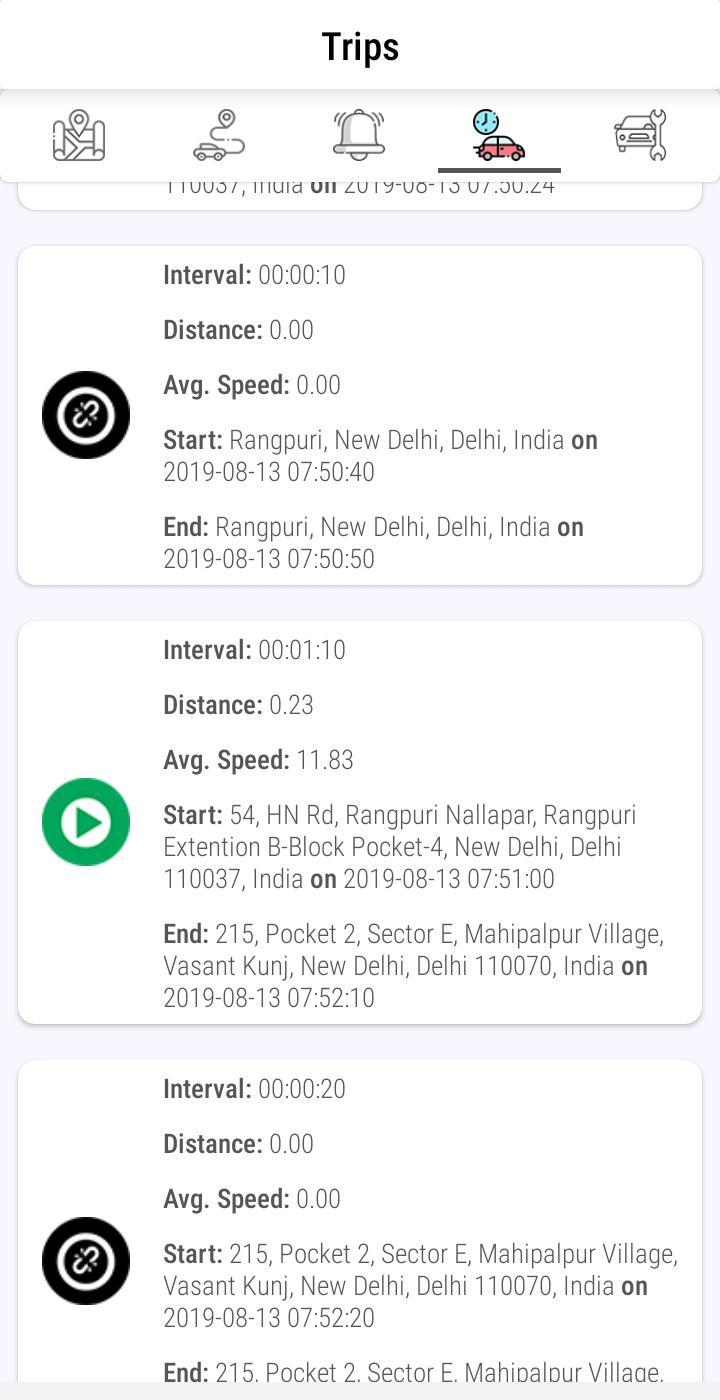The height and width of the screenshot is (1400, 720).
Task: Open the route tracking tab
Action: [219, 135]
